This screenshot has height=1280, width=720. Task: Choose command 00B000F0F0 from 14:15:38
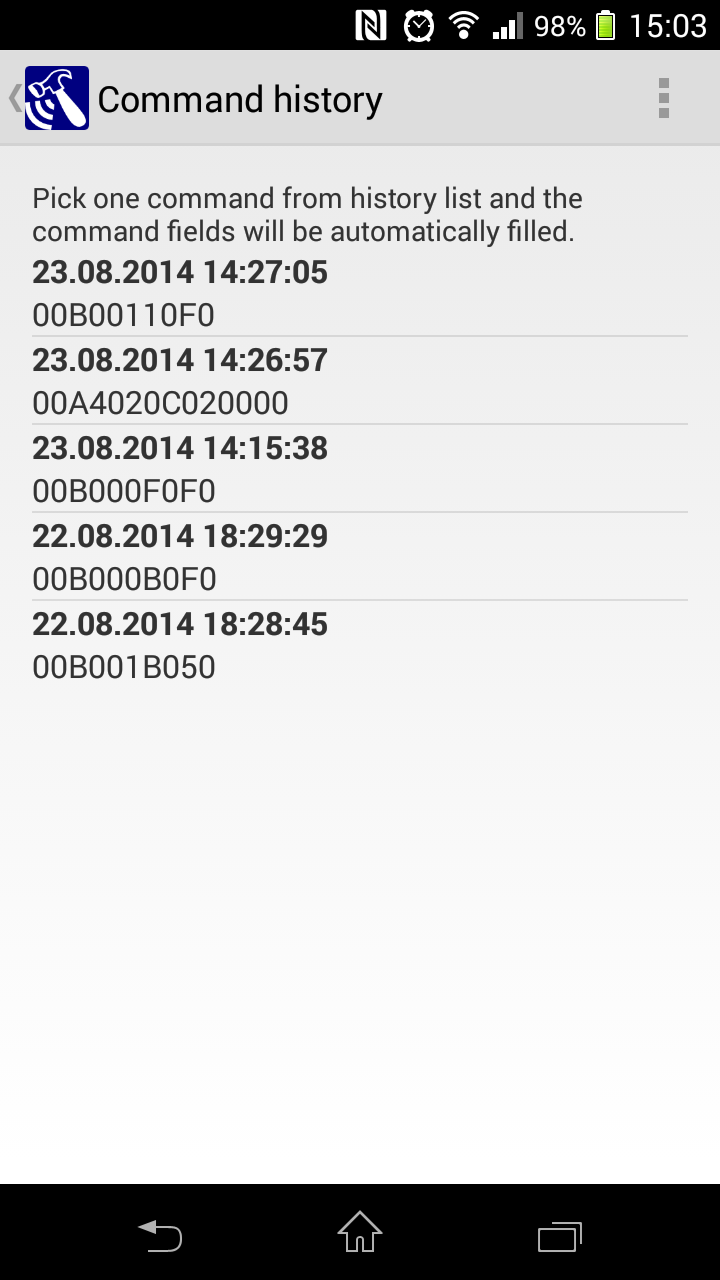click(x=360, y=469)
